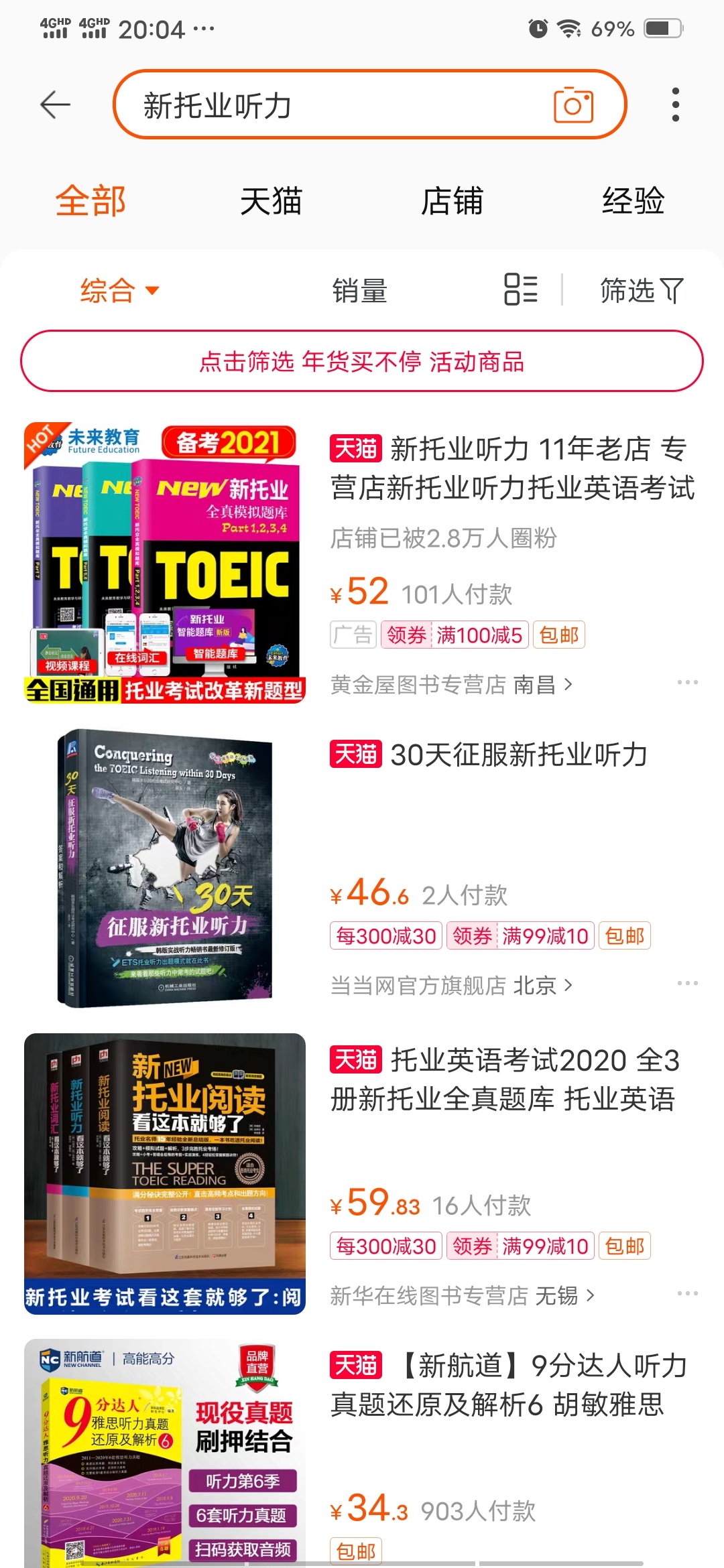Viewport: 724px width, 1568px height.
Task: Open the 筛选 filter panel
Action: tap(641, 291)
